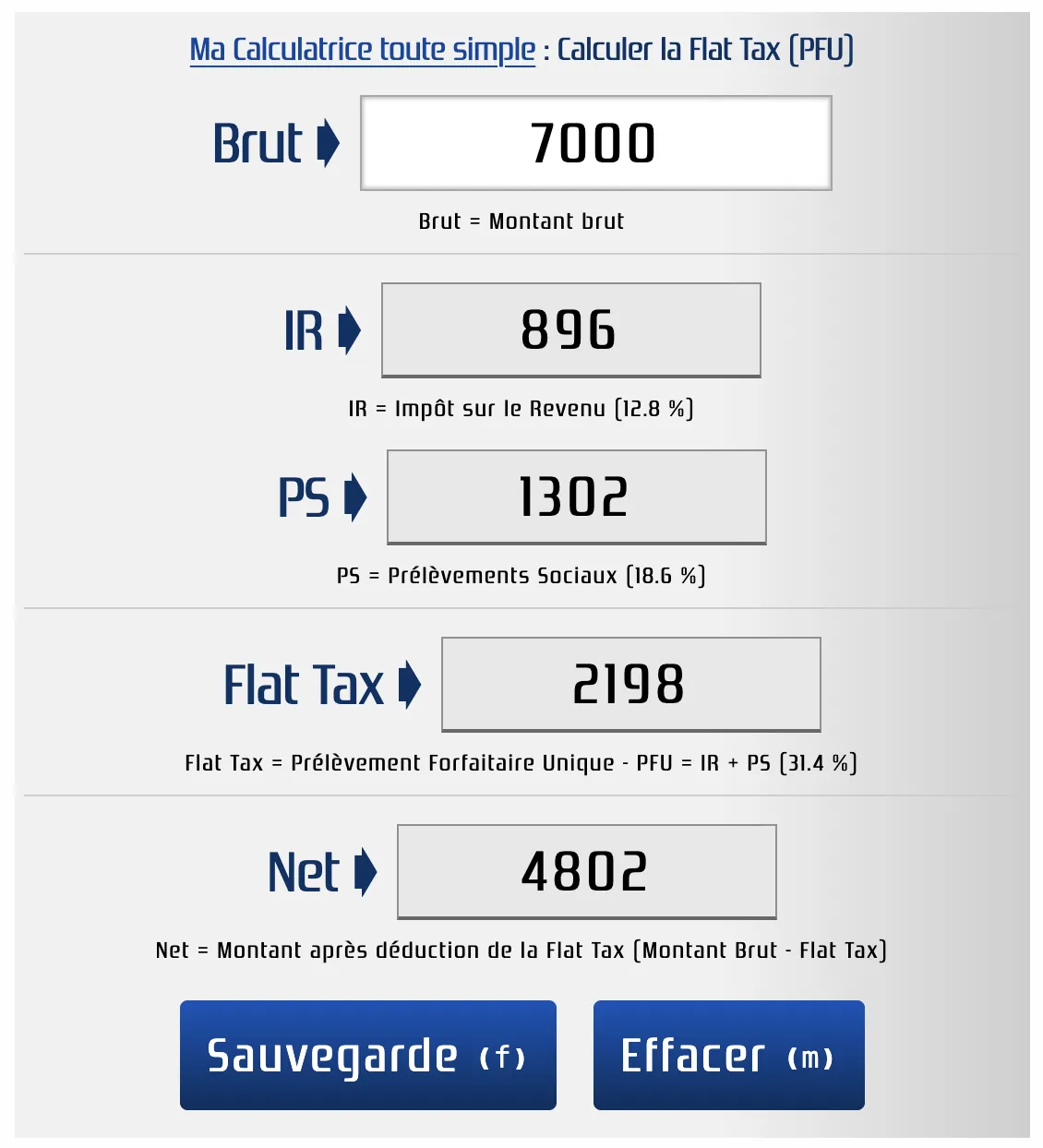This screenshot has width=1043, height=1148.
Task: Click the Net deduction explanation text
Action: click(521, 950)
